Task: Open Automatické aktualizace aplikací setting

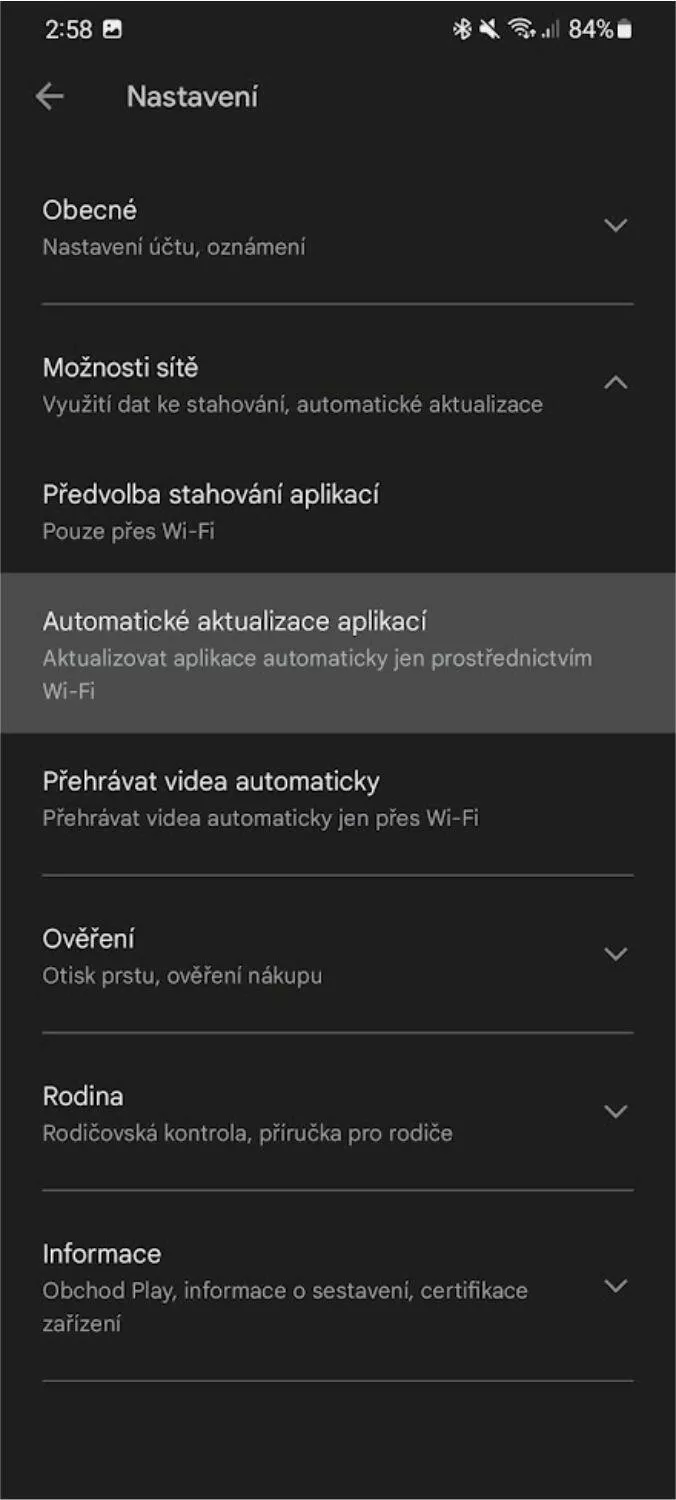Action: (338, 653)
